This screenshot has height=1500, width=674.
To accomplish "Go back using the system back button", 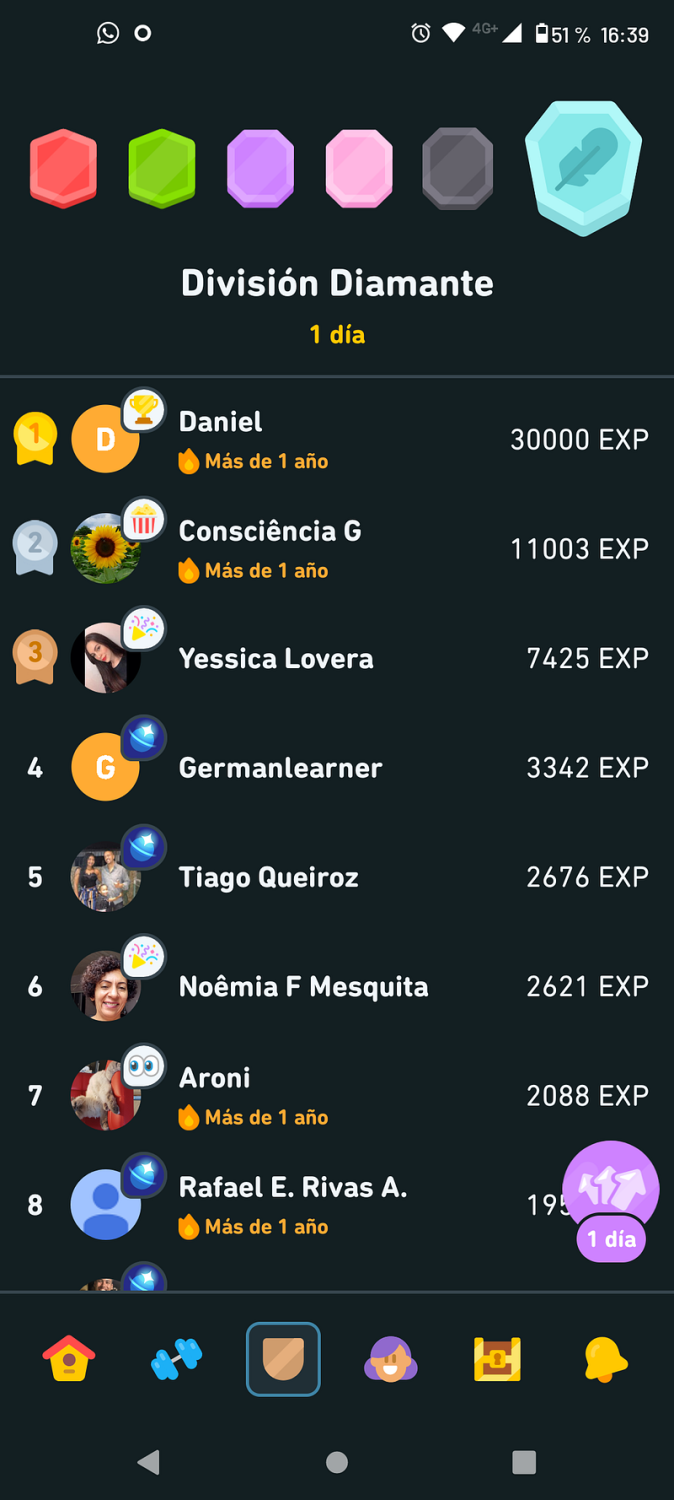I will [x=148, y=1462].
